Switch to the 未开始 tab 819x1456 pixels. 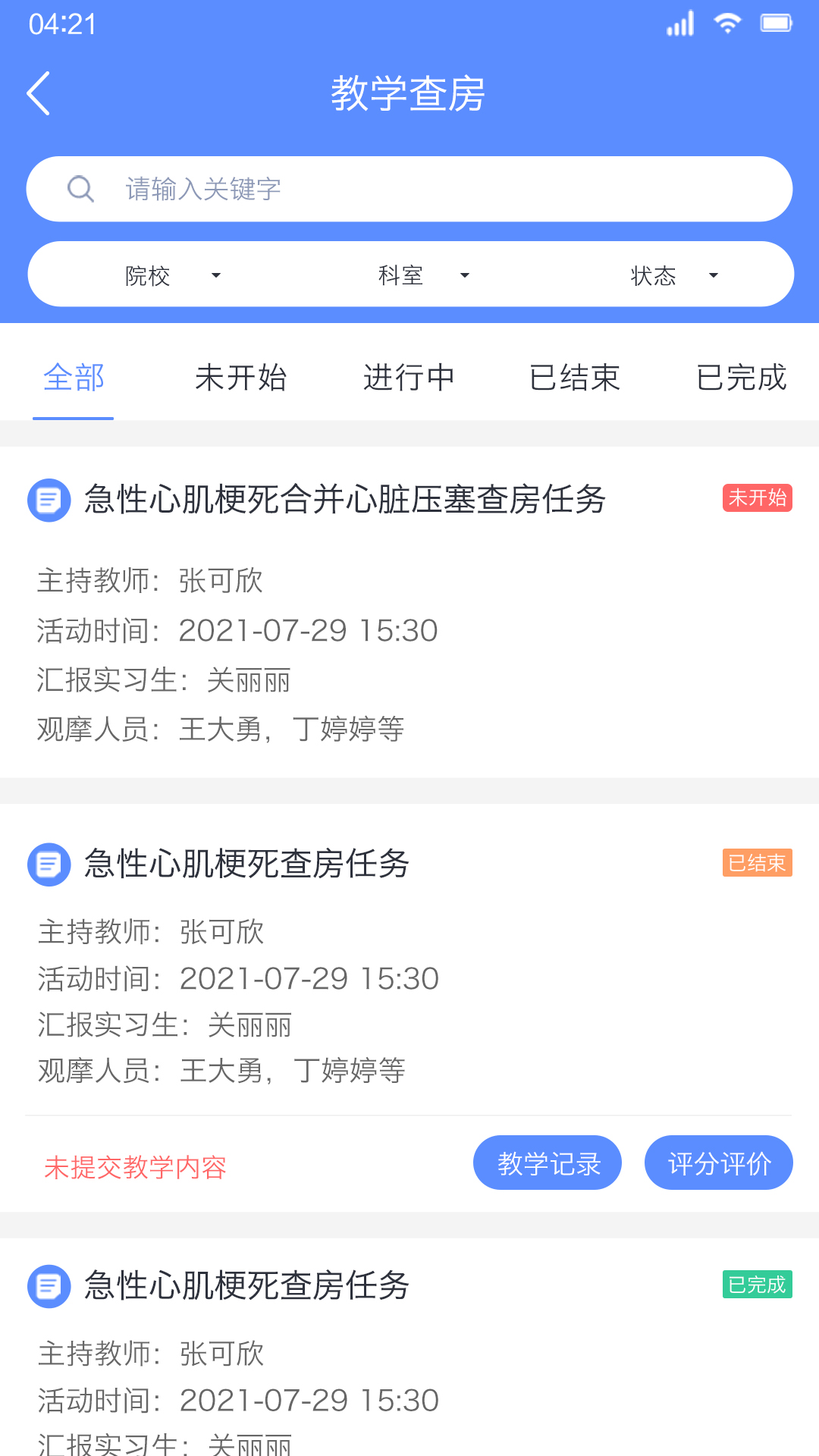240,377
